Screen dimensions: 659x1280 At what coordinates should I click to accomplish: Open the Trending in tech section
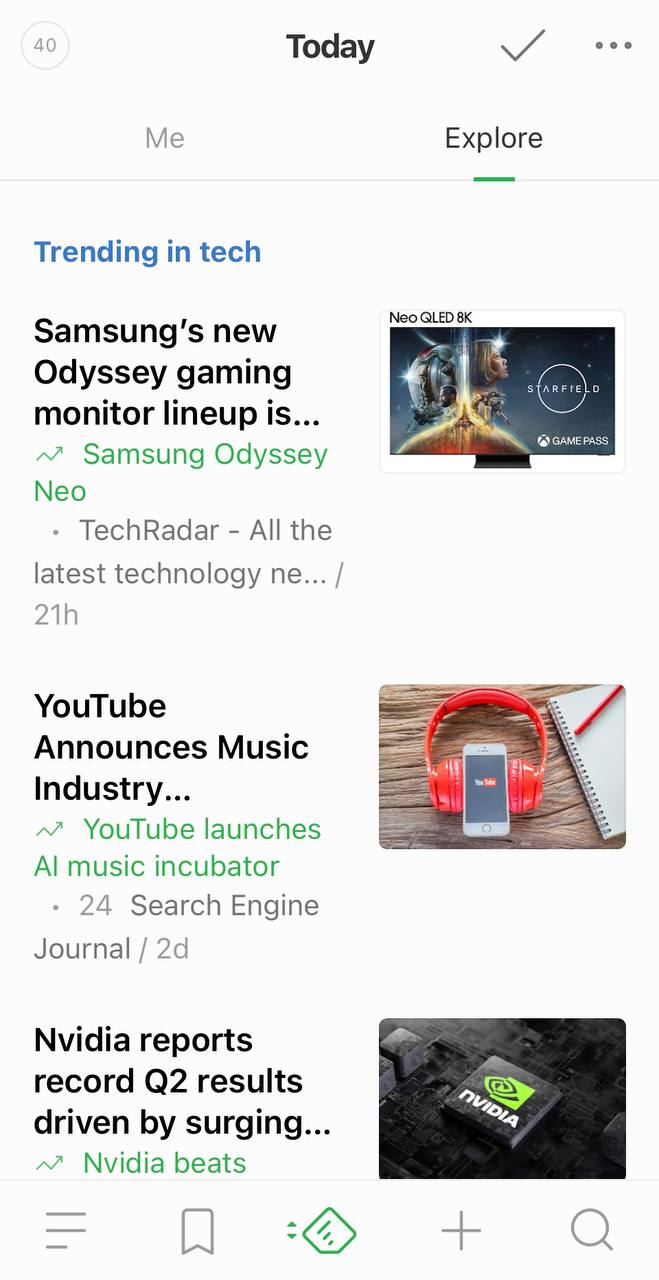(x=147, y=252)
